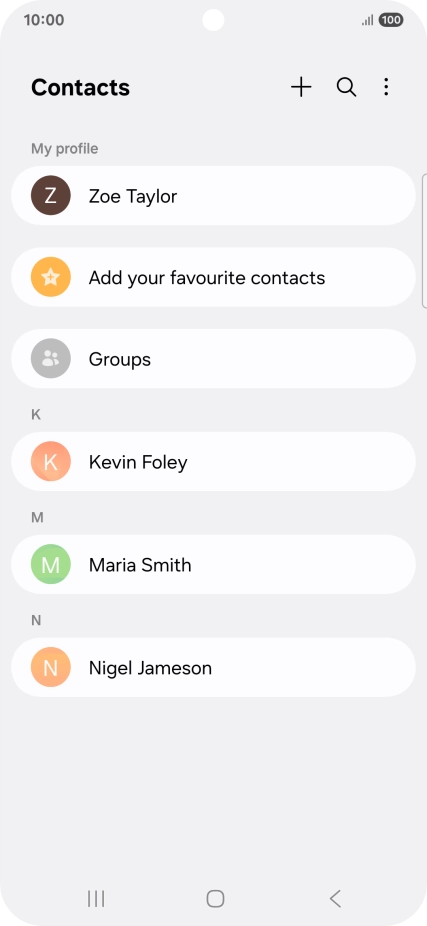Open Groups

click(x=213, y=358)
